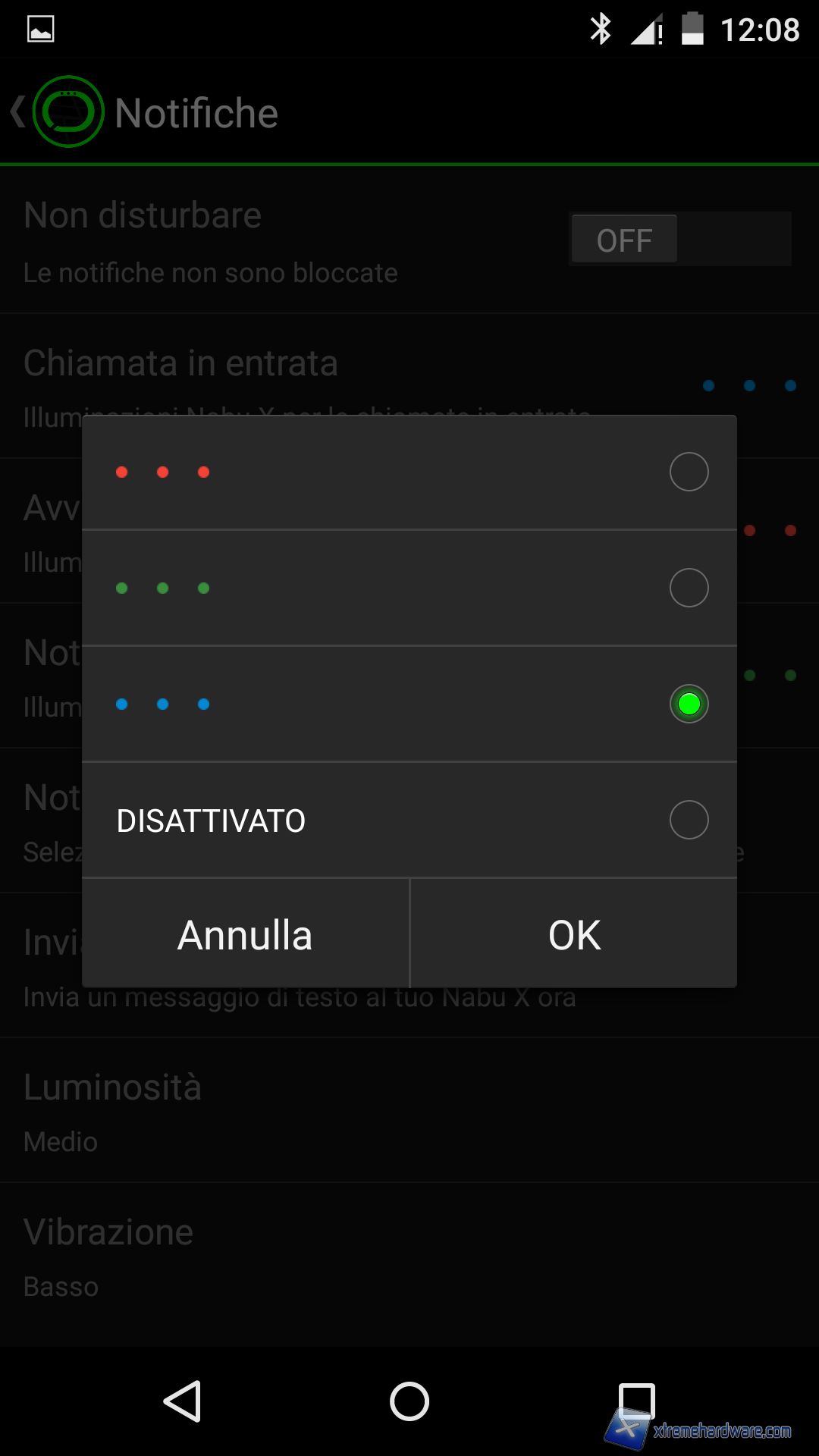Go back with the system back button

click(x=183, y=1401)
